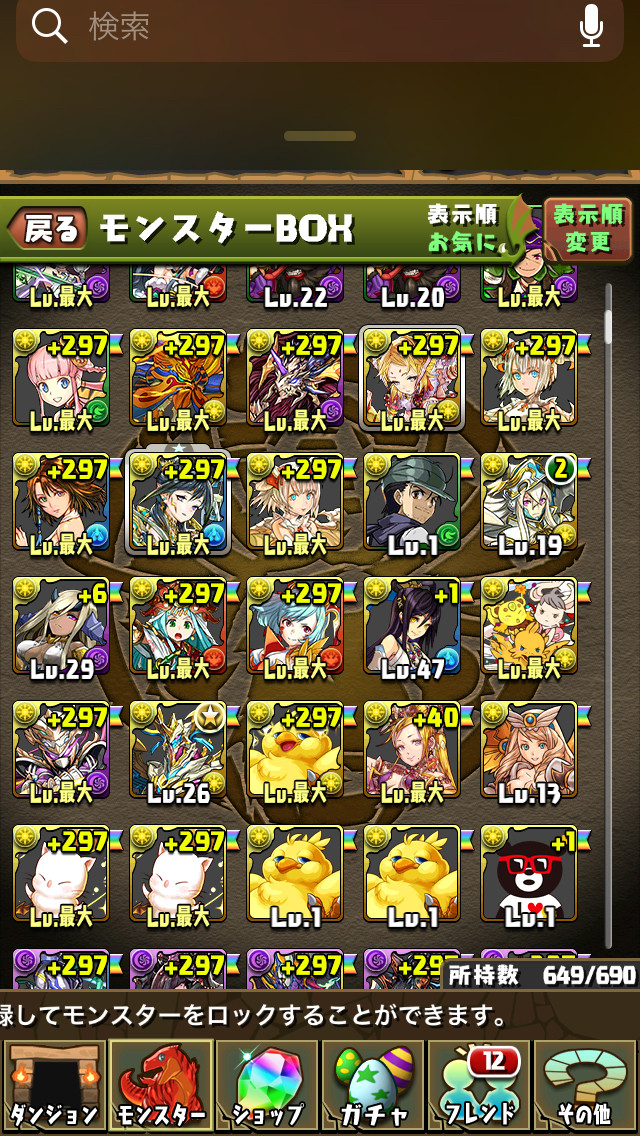Go back with the 戻る button

pos(48,228)
